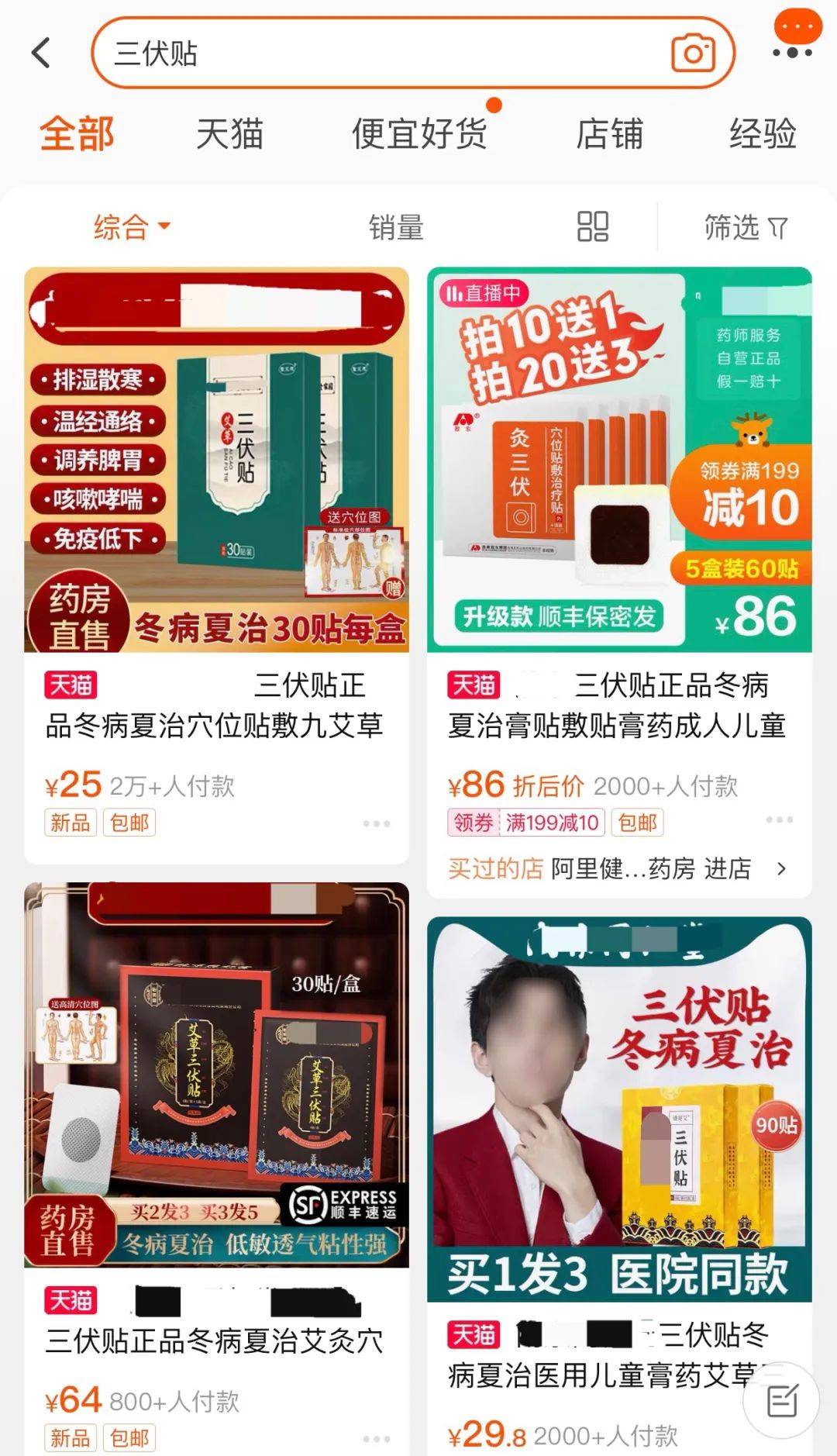Enter the 阿里健…药房 store via 进店
Viewport: 837px width, 1456px height.
pyautogui.click(x=728, y=868)
